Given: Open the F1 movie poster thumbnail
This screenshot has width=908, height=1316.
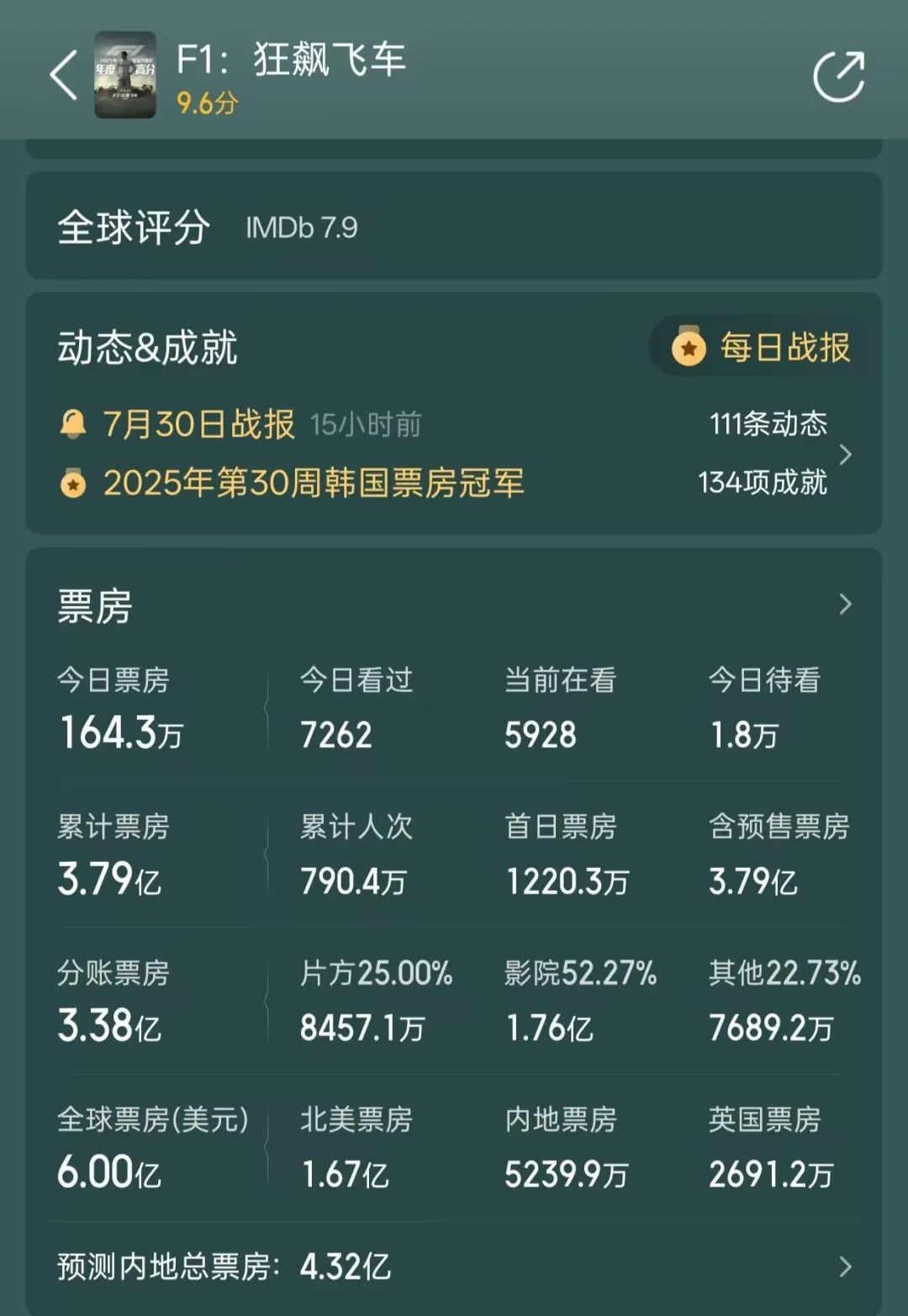Looking at the screenshot, I should [125, 75].
